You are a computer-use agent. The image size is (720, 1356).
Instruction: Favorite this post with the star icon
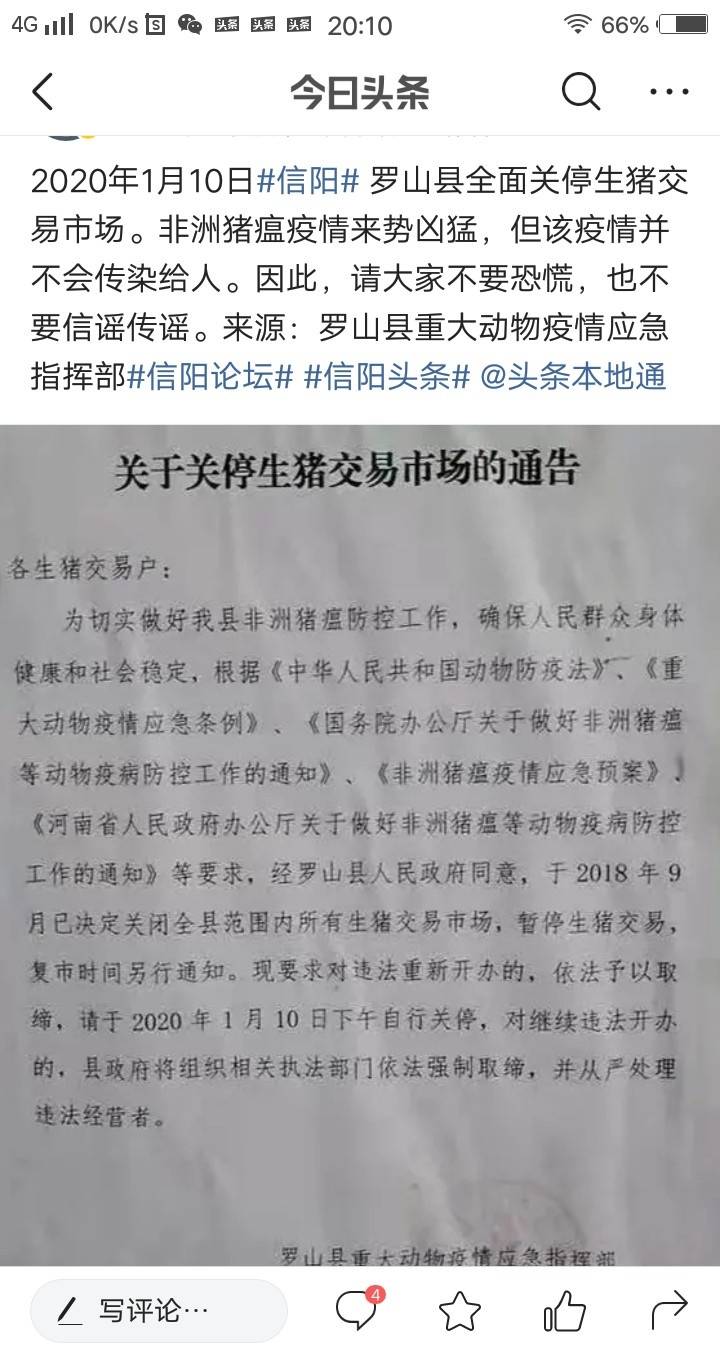[x=460, y=1311]
